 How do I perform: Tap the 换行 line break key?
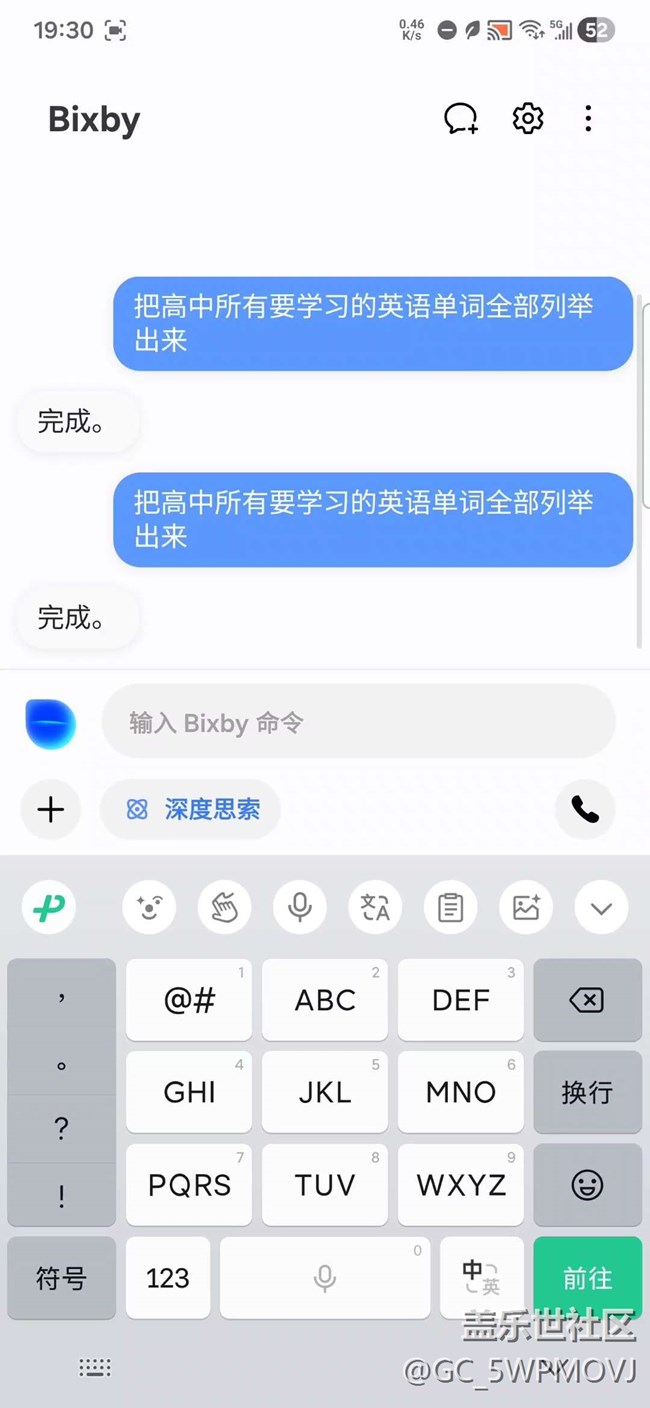click(587, 1092)
